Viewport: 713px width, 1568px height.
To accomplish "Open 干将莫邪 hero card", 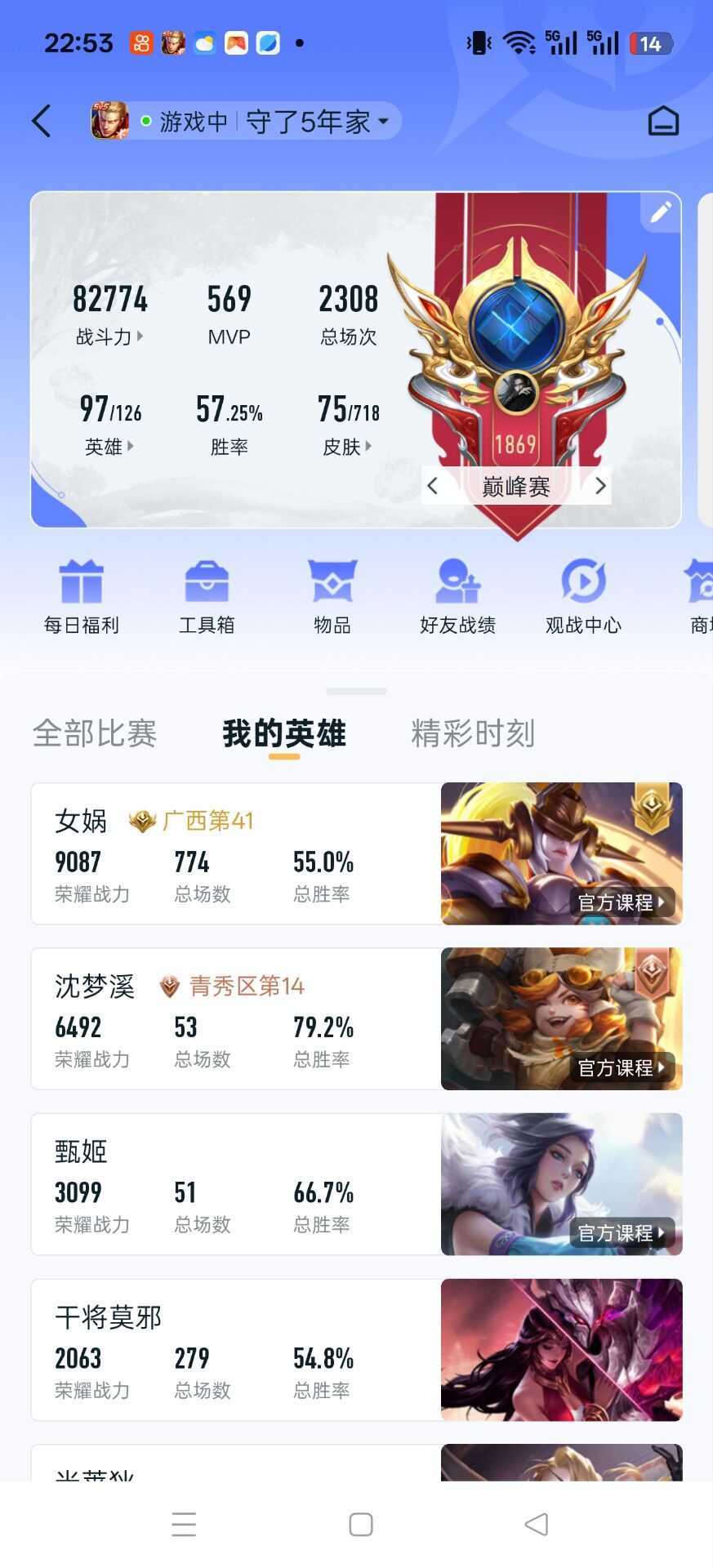I will (x=356, y=1350).
